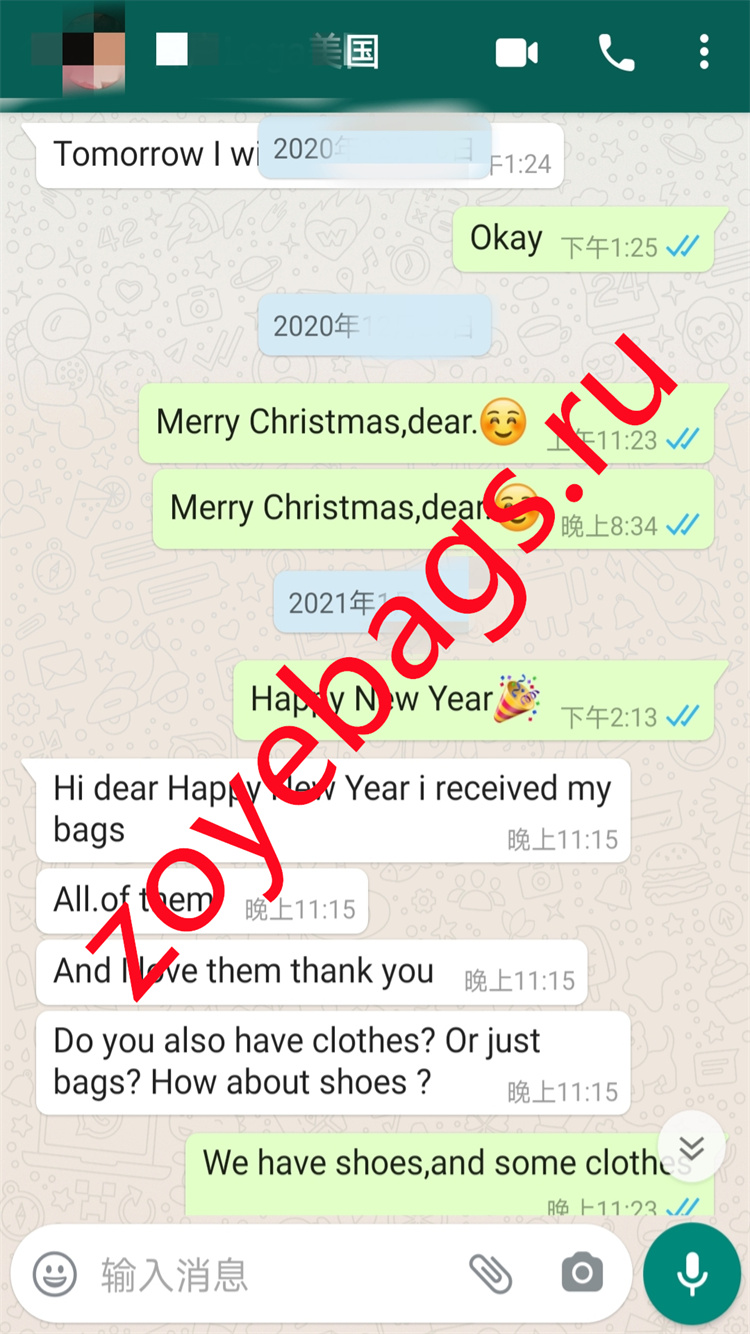The width and height of the screenshot is (750, 1334).
Task: Tap the message input field
Action: click(x=270, y=1275)
